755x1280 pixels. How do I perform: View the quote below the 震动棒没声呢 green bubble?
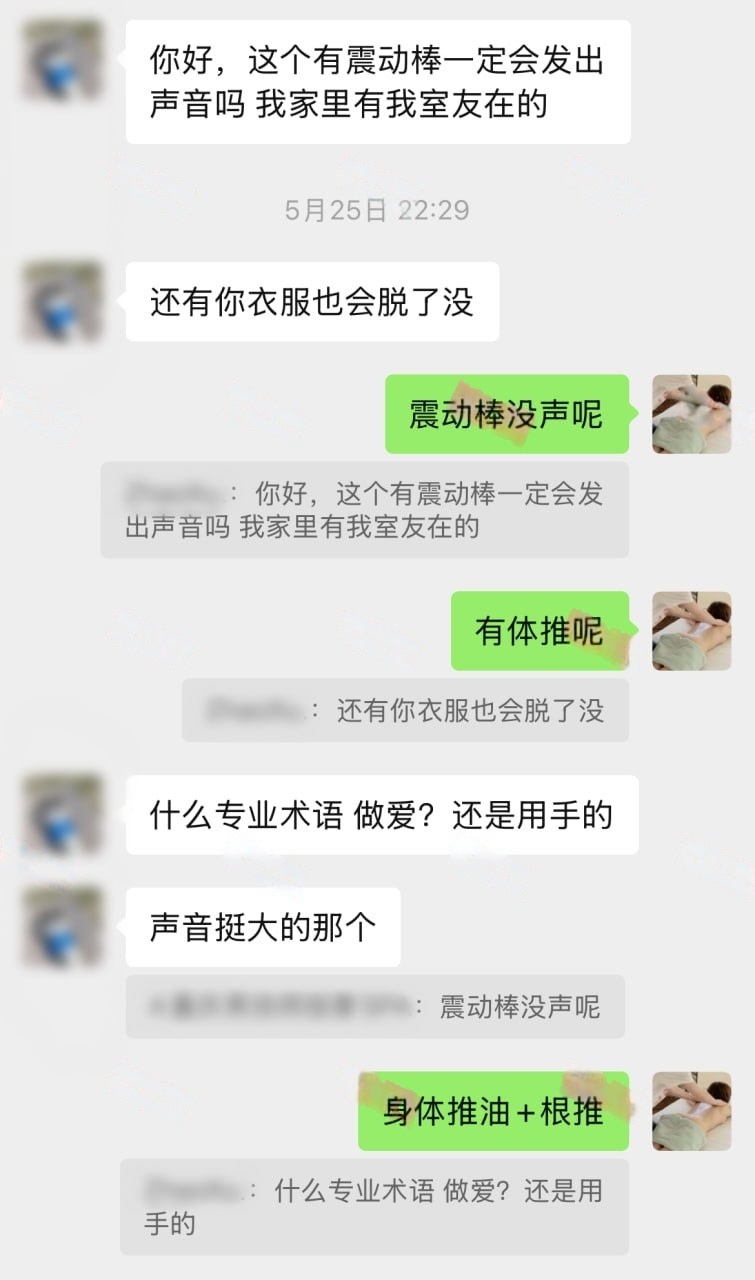pyautogui.click(x=365, y=509)
